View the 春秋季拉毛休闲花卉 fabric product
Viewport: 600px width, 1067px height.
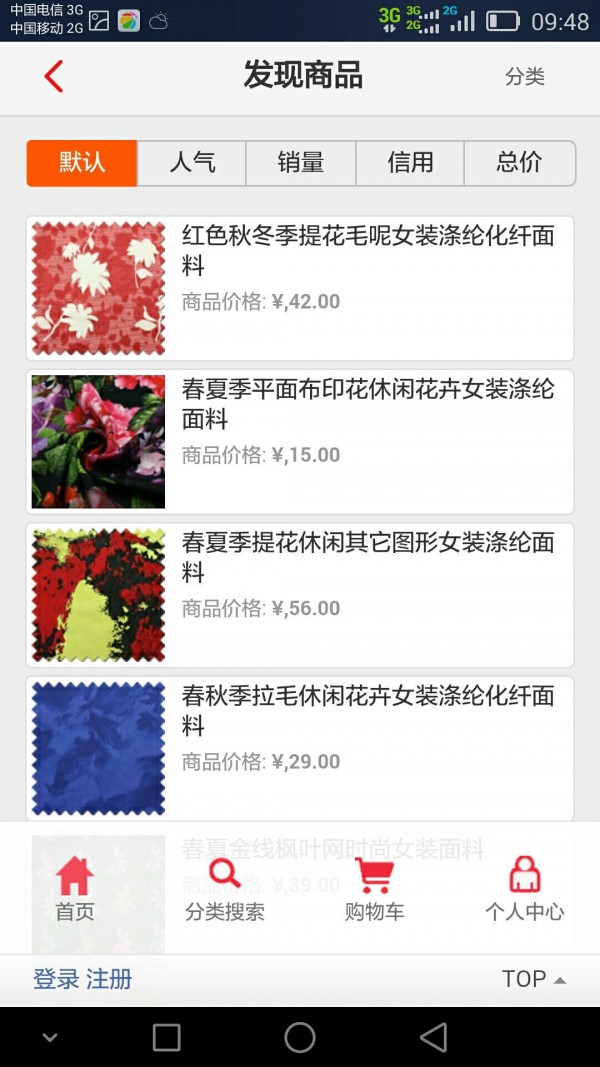click(x=300, y=748)
